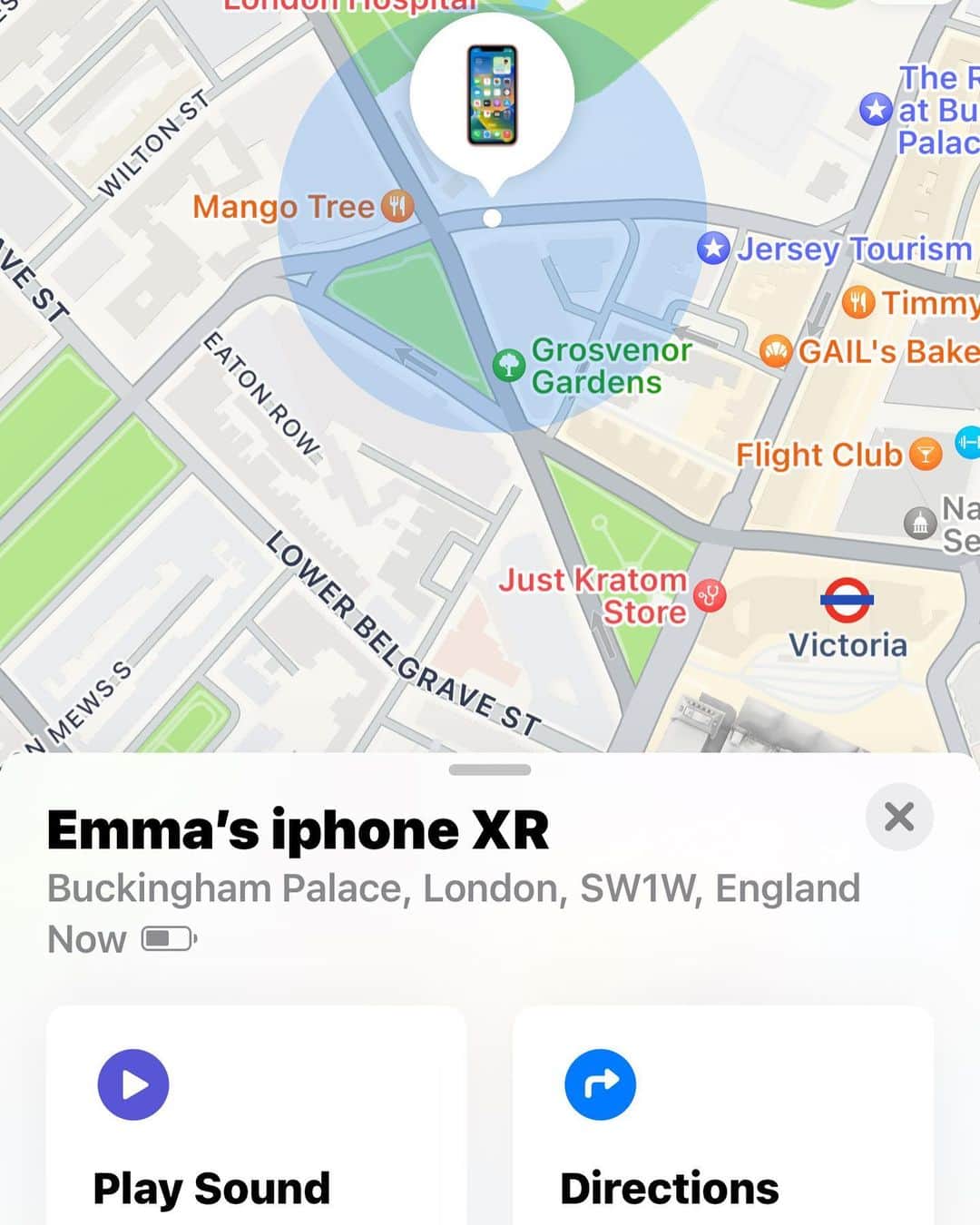Tap the iPhone device pin on the map

[x=492, y=95]
